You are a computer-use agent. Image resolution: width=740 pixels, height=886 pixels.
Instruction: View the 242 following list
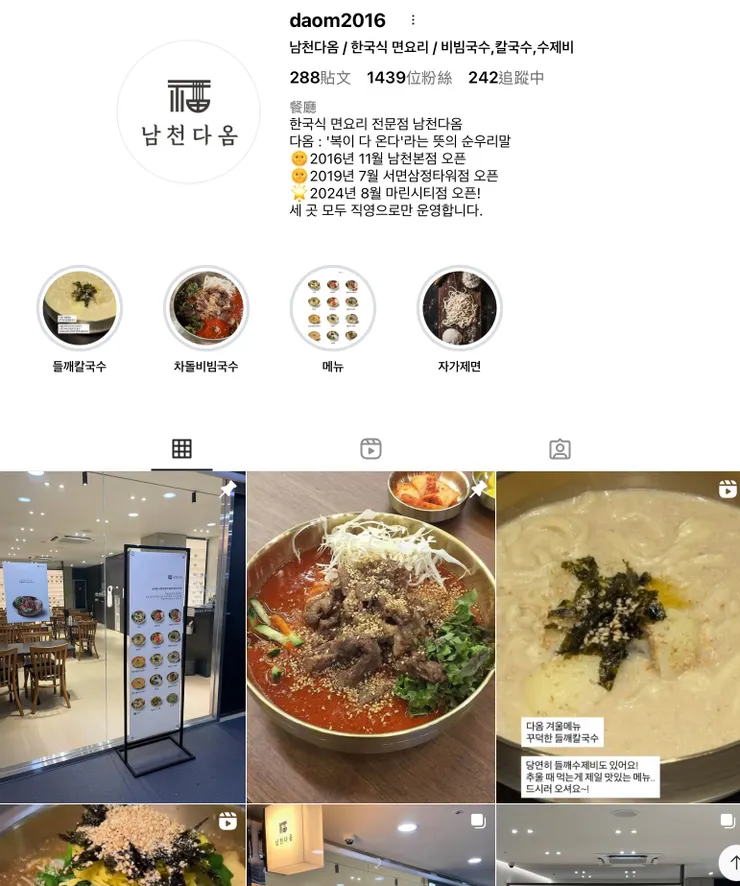click(505, 78)
